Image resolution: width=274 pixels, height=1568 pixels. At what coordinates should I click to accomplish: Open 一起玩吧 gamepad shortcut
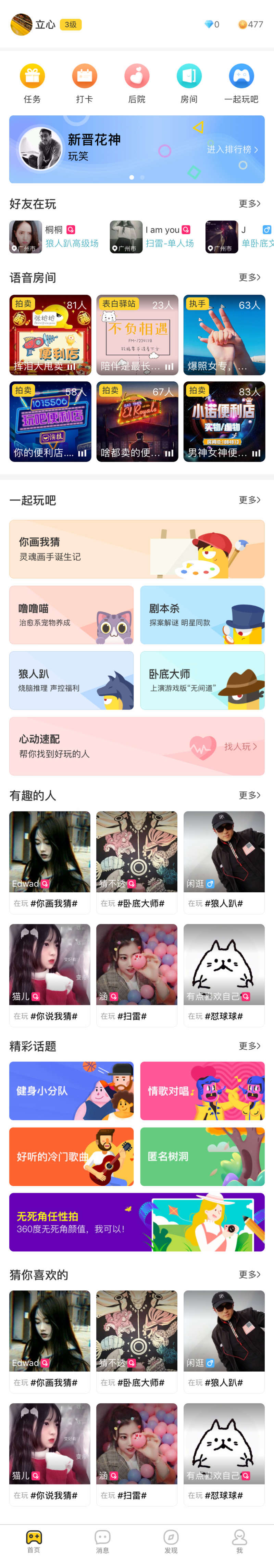241,83
